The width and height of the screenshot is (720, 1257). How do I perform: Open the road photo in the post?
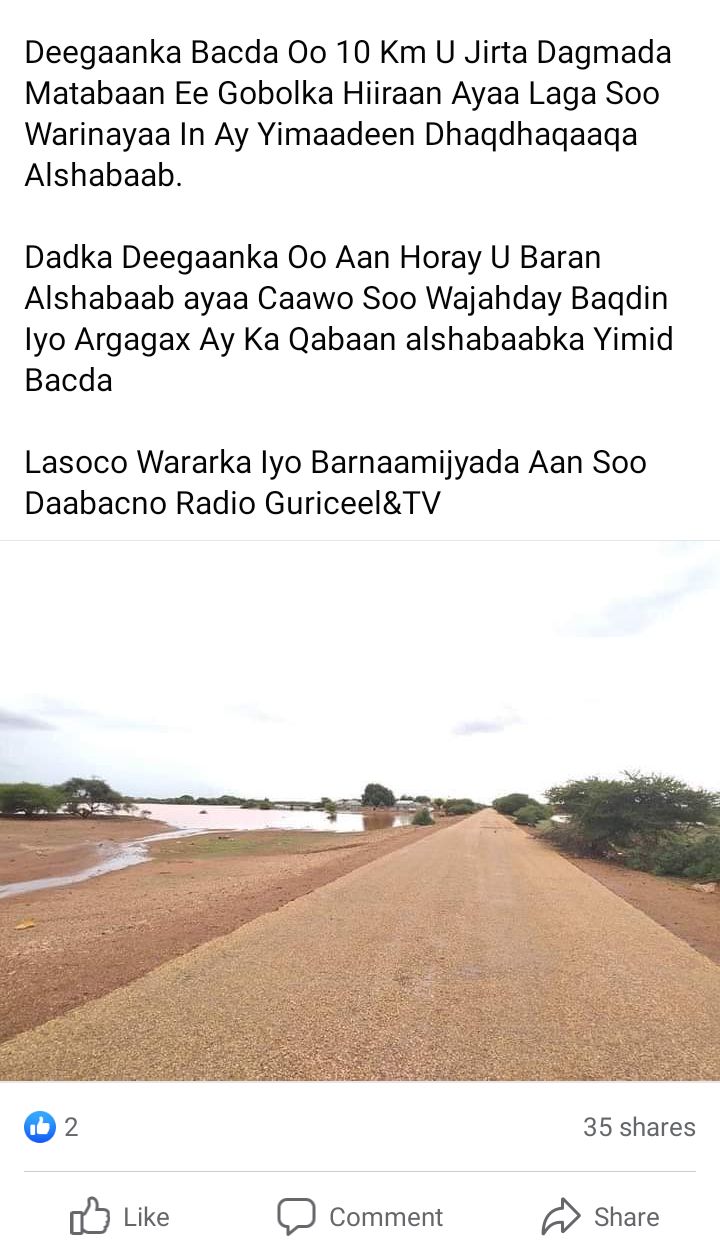(360, 810)
